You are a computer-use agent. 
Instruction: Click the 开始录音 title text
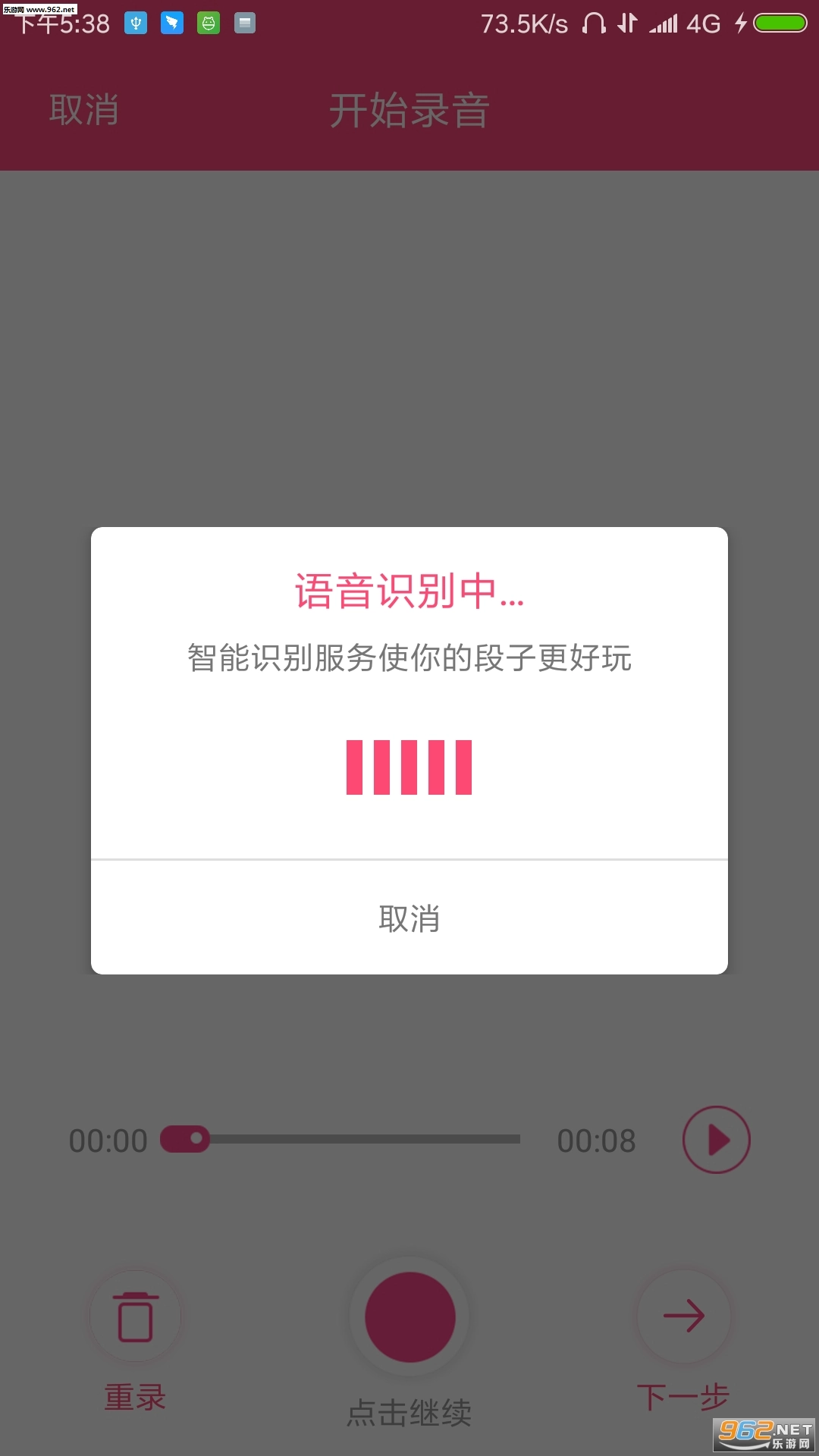pyautogui.click(x=409, y=110)
